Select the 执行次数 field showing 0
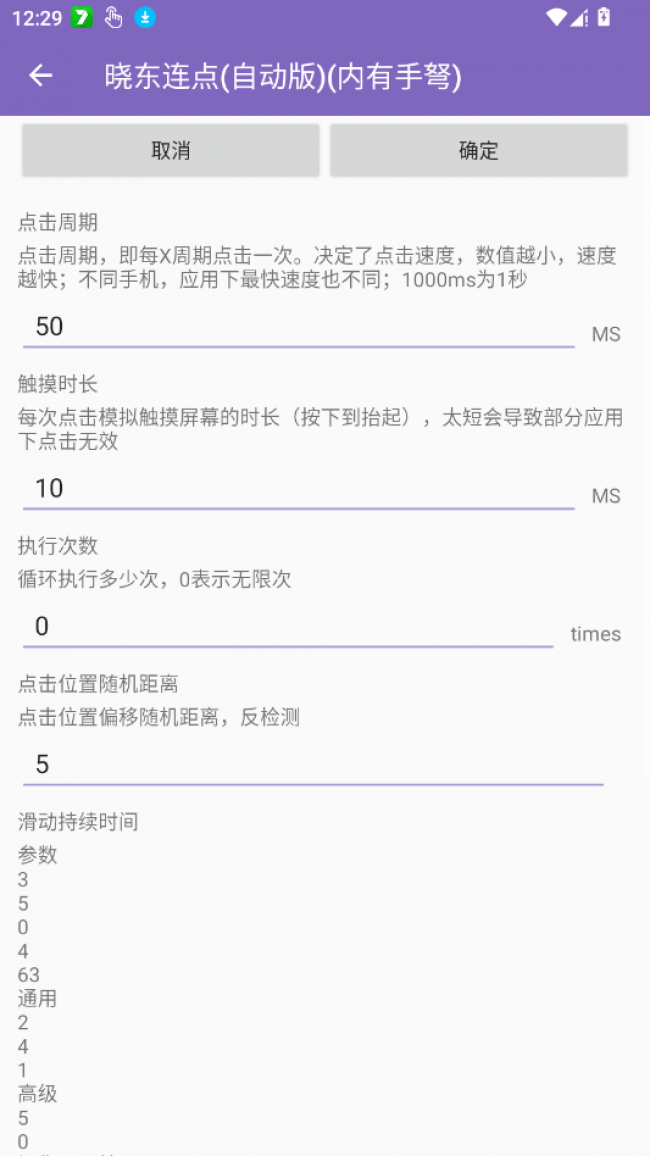650x1156 pixels. 288,627
